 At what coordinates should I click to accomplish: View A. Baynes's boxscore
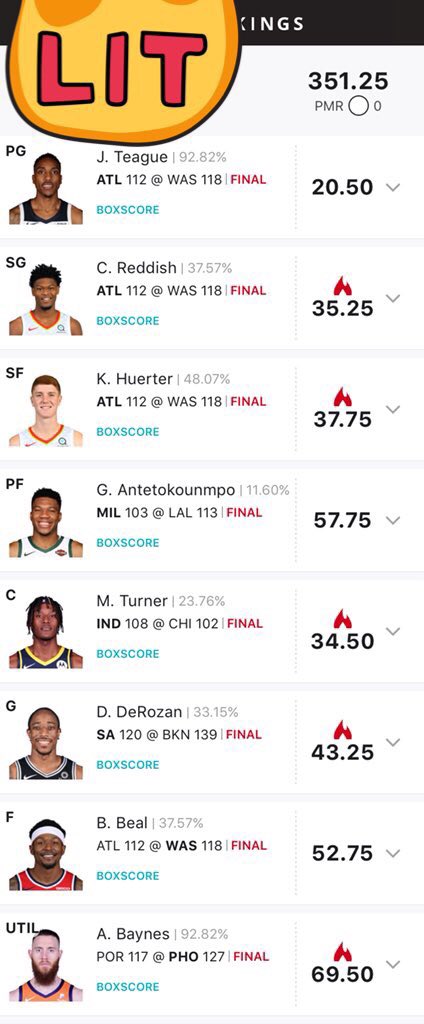coord(127,987)
